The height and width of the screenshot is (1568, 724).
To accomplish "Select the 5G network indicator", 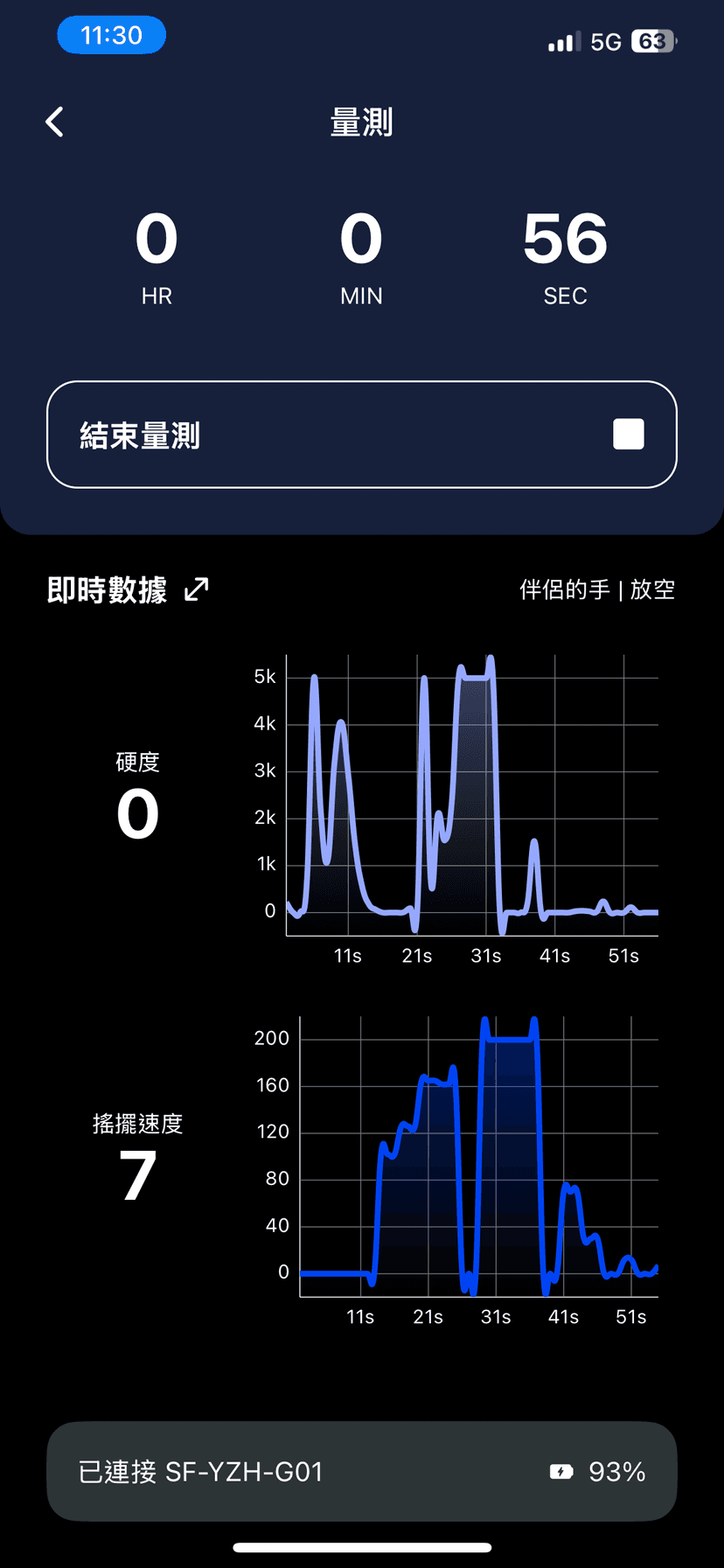I will [x=605, y=40].
